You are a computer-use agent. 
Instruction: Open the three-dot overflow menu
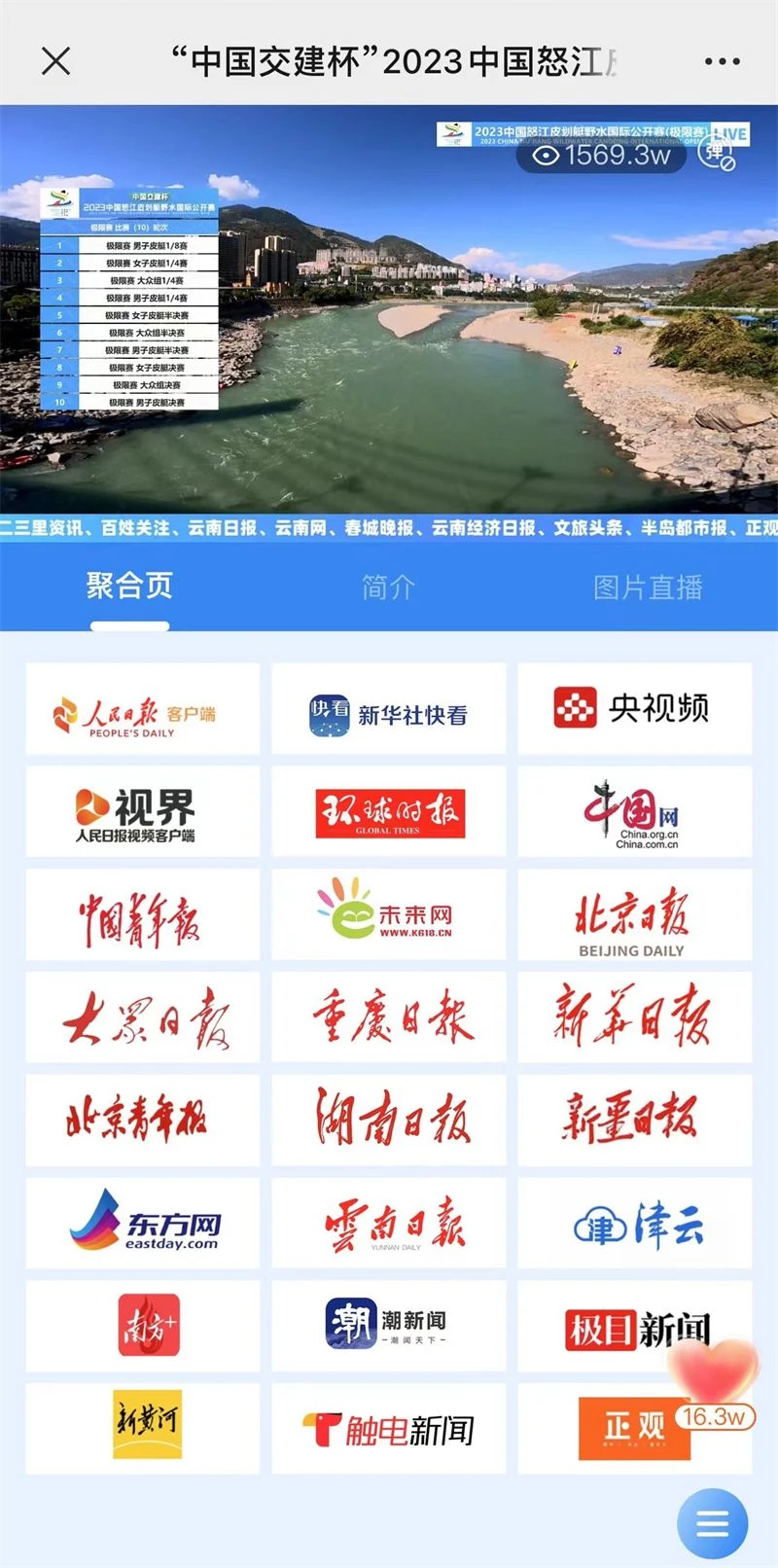(722, 61)
